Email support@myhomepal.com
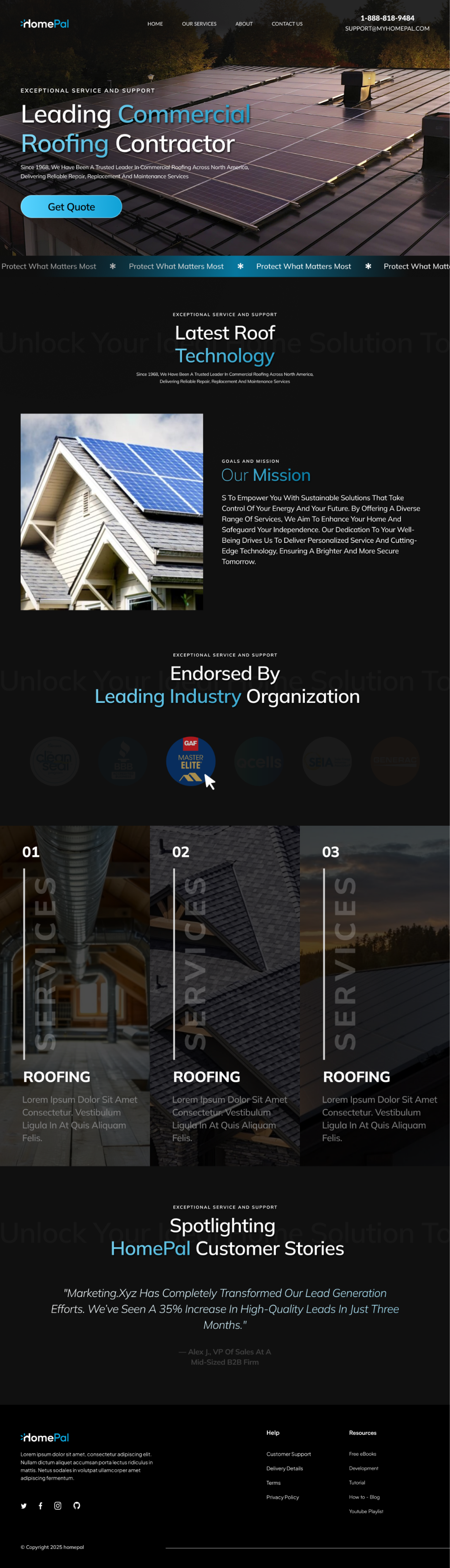 pyautogui.click(x=387, y=29)
